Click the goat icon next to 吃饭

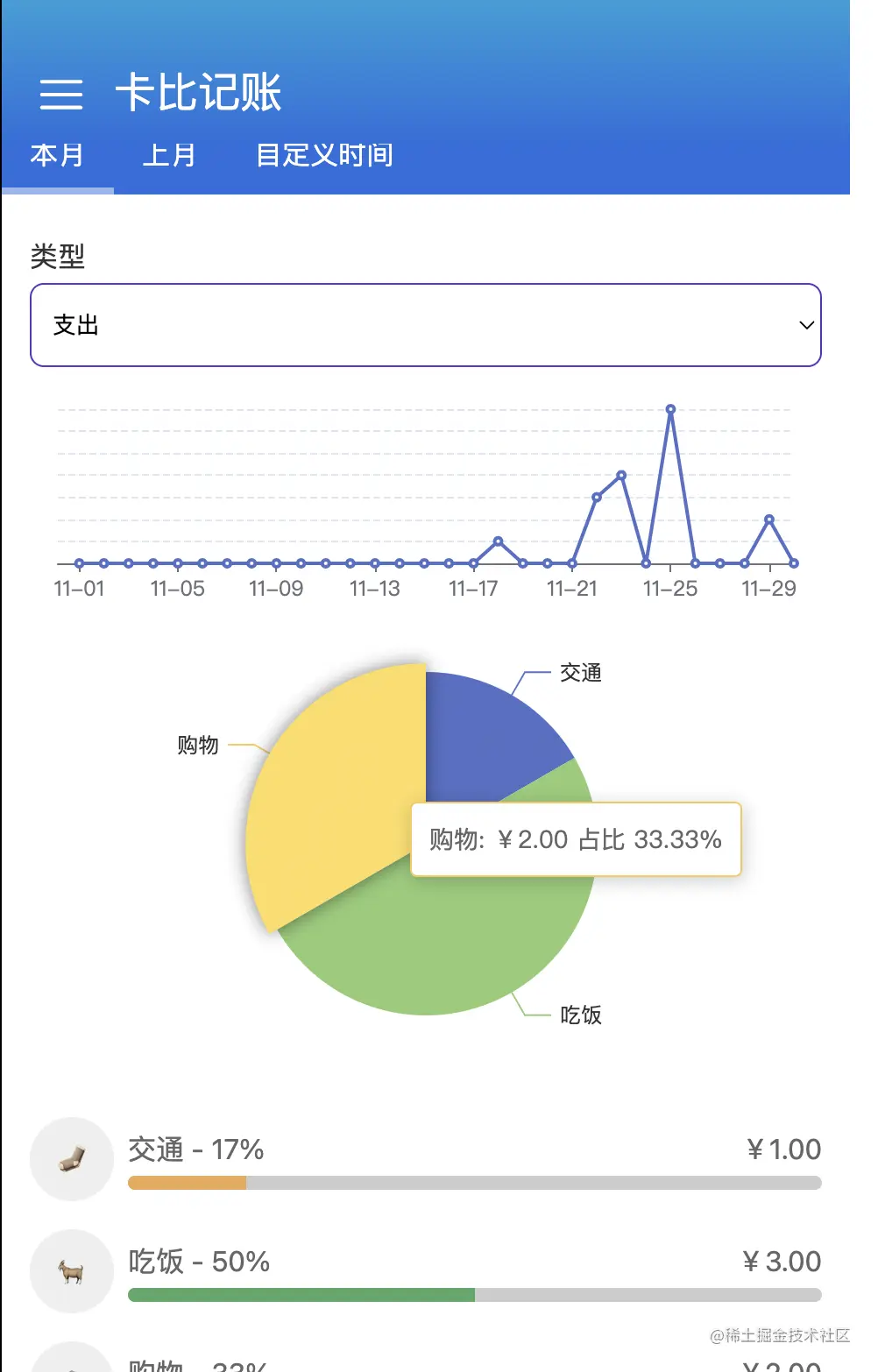[x=70, y=1270]
